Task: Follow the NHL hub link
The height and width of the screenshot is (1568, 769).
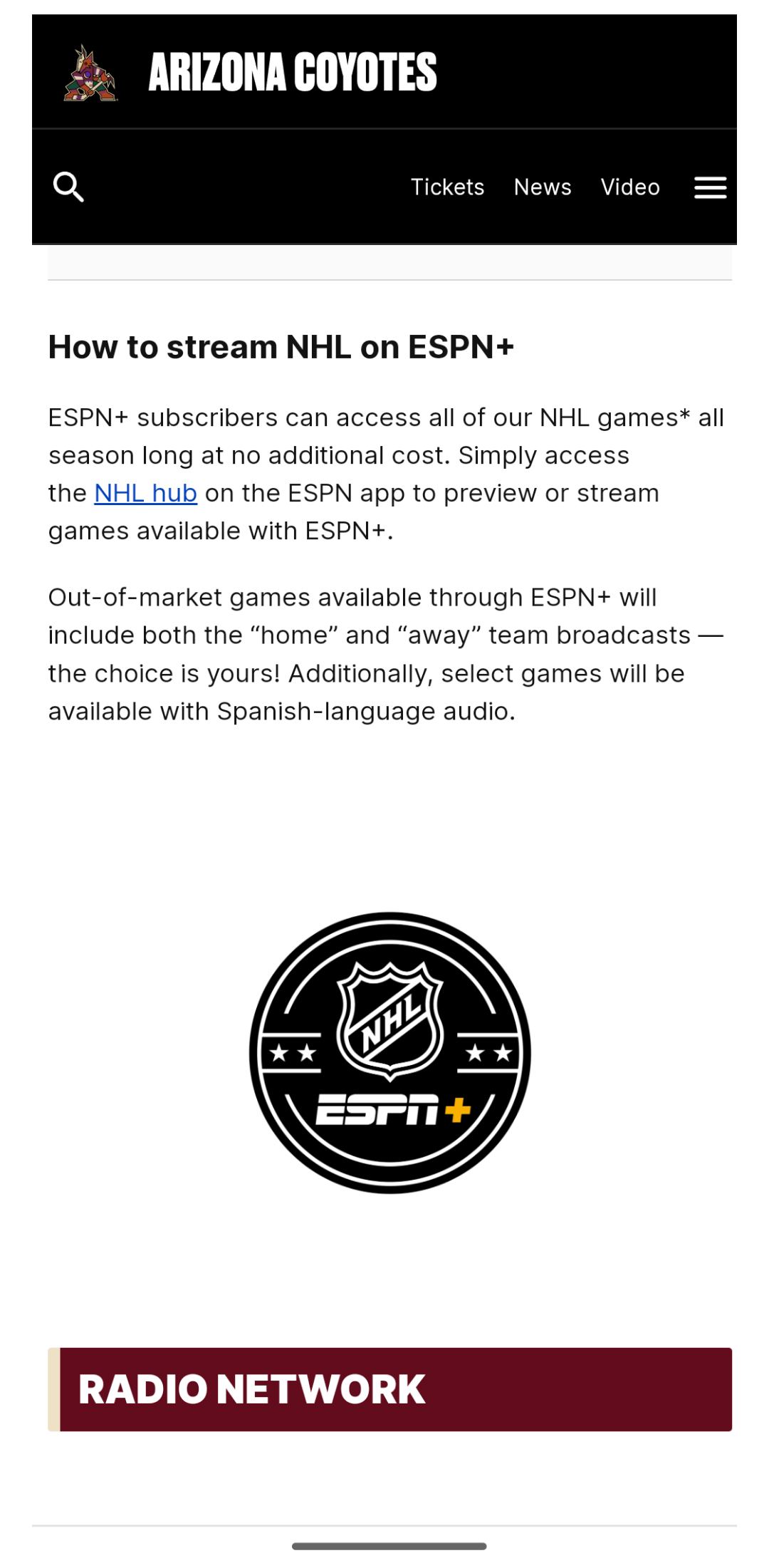Action: click(145, 493)
